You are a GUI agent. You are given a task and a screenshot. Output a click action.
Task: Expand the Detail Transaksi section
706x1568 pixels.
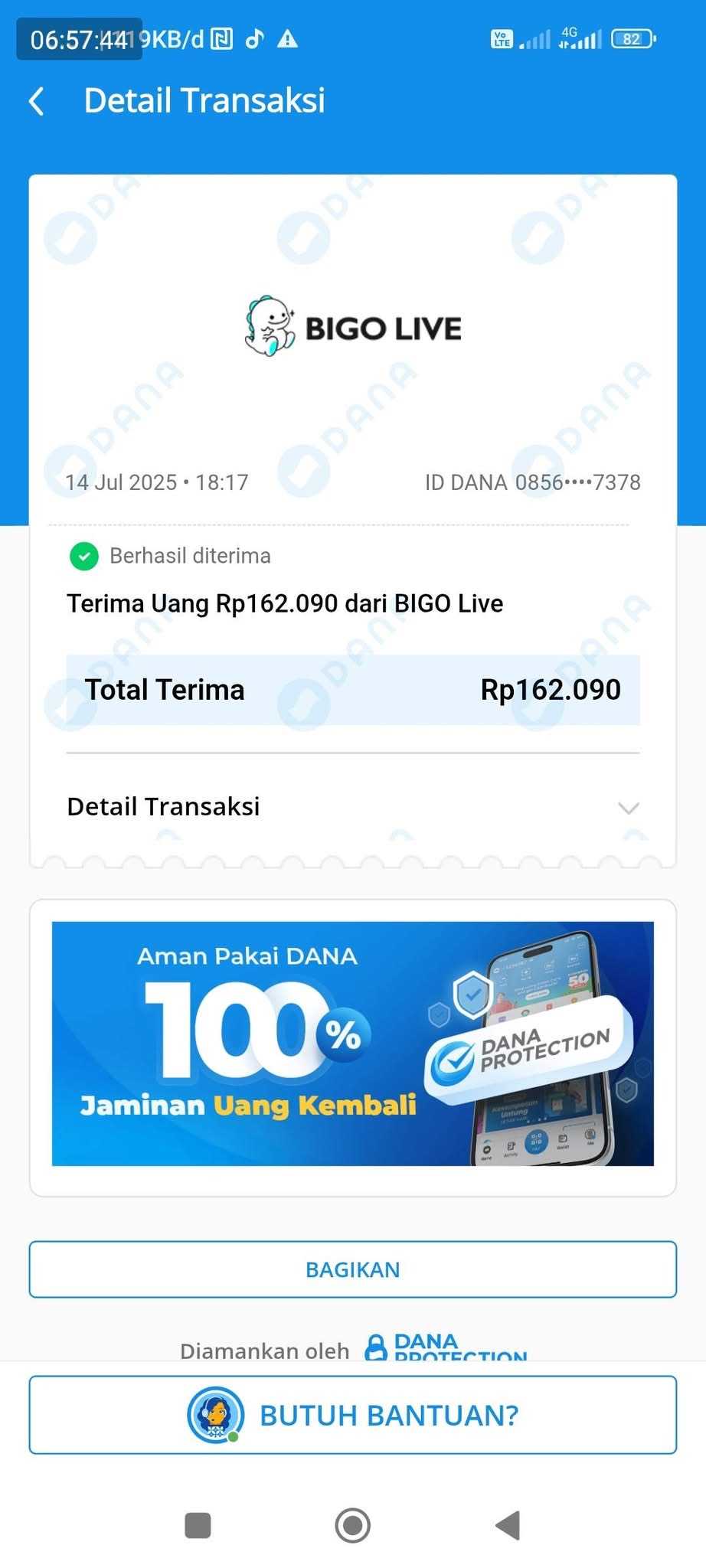tap(628, 808)
